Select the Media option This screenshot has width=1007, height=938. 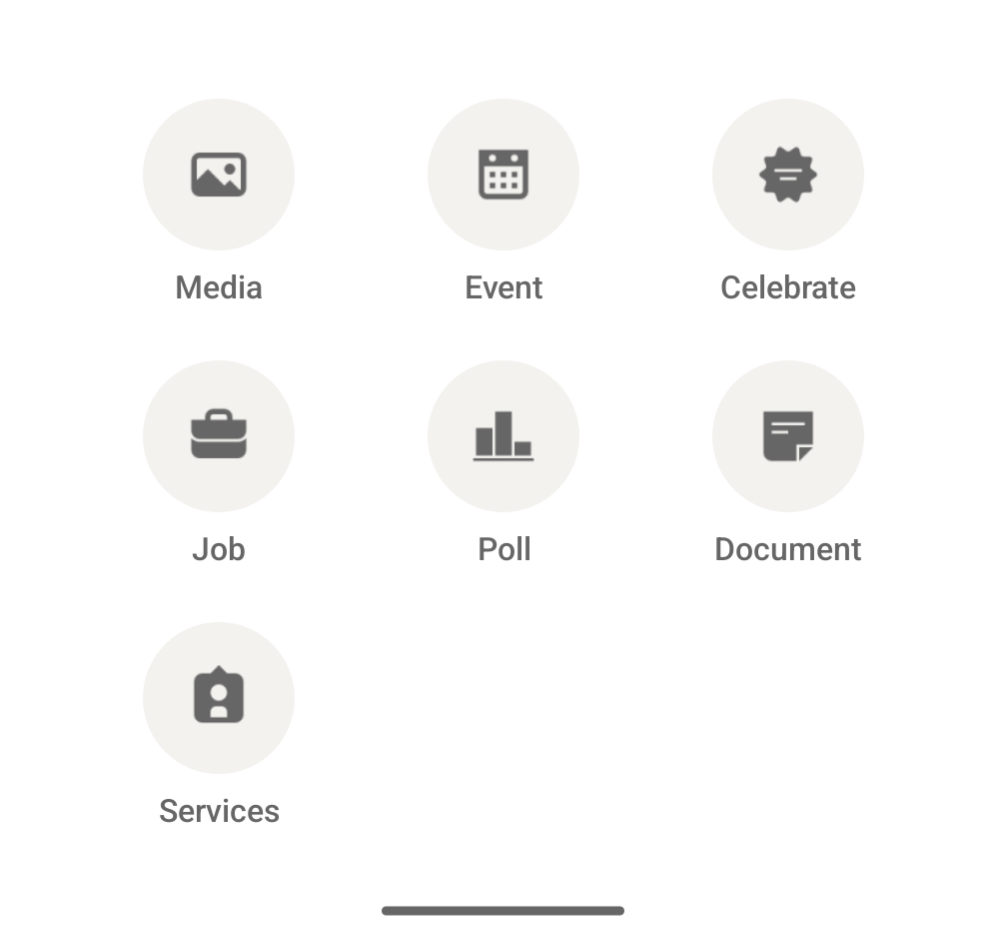[x=219, y=175]
